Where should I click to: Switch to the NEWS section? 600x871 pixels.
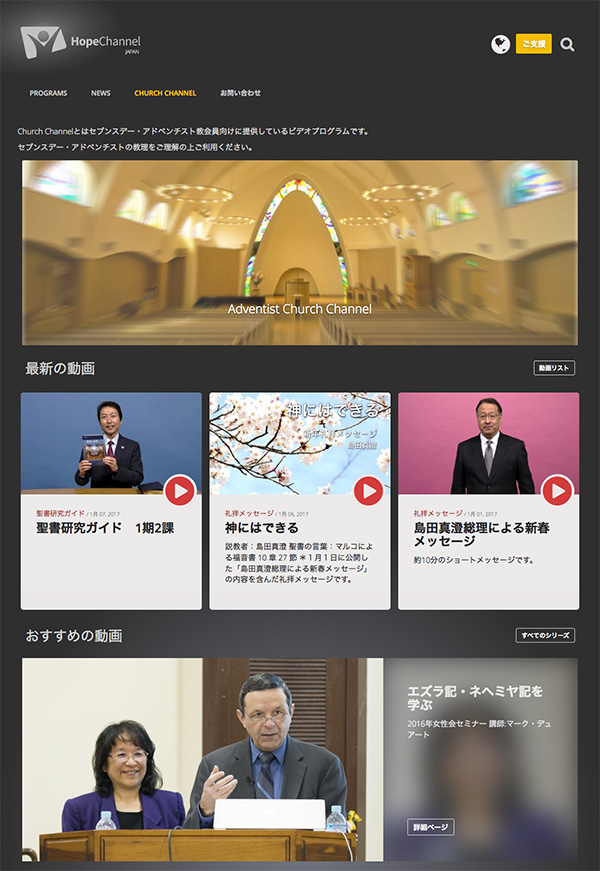(100, 93)
